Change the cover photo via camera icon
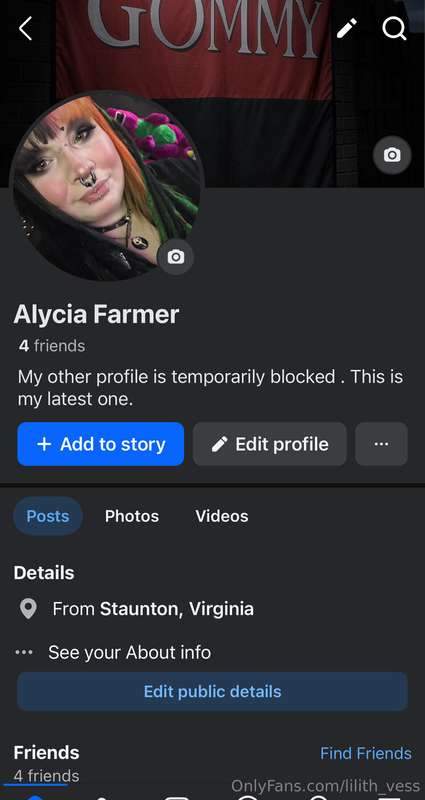The image size is (425, 800). (x=392, y=155)
